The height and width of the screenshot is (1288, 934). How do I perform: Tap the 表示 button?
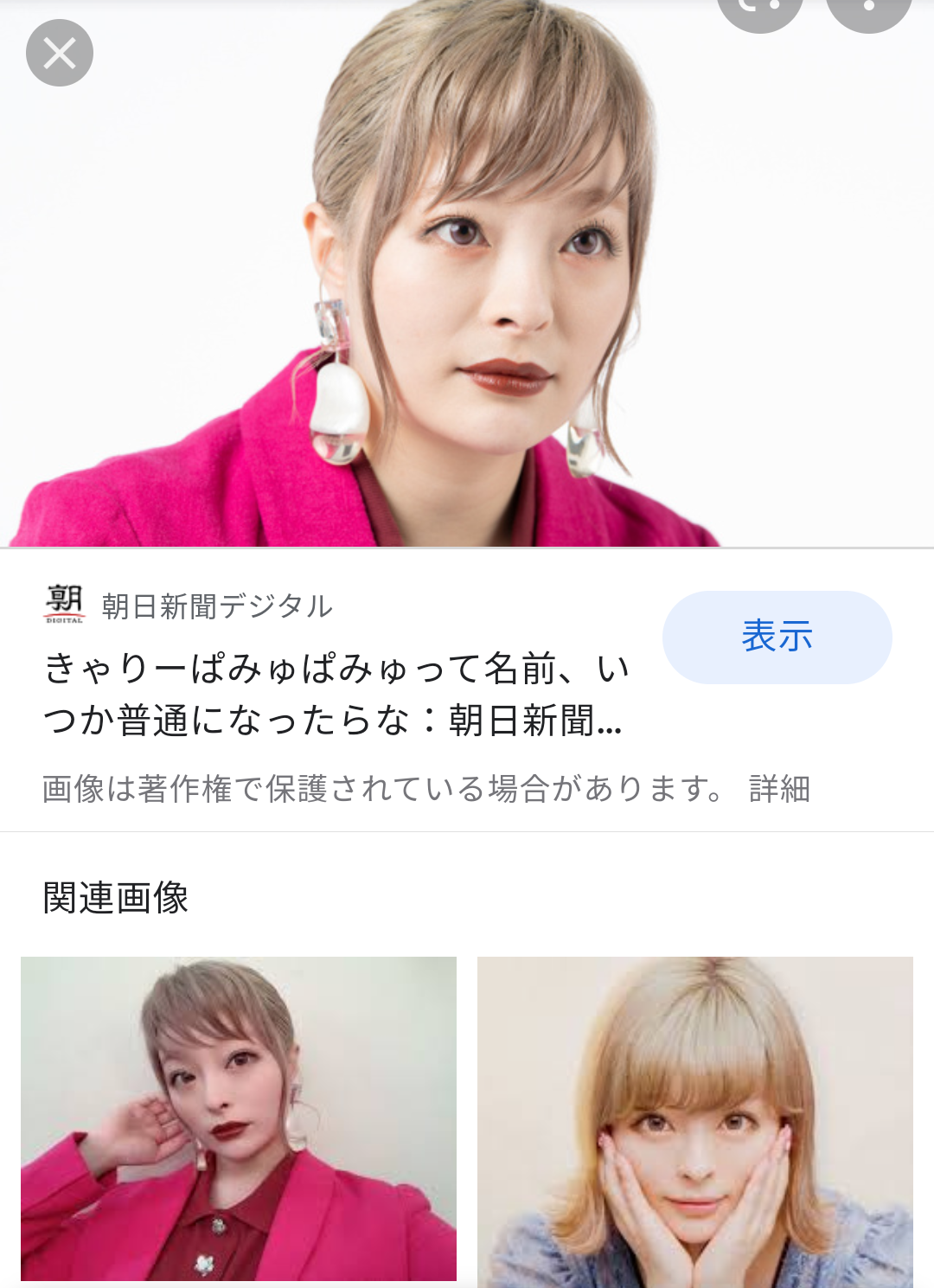(x=777, y=637)
